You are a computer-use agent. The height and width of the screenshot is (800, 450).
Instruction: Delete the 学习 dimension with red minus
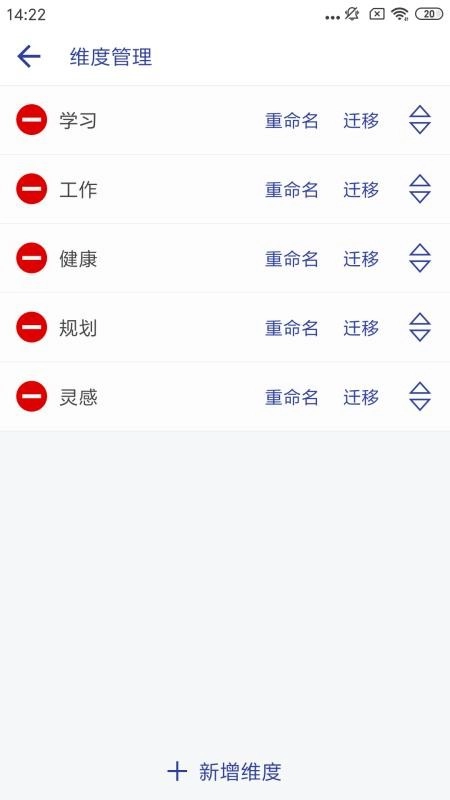coord(32,119)
